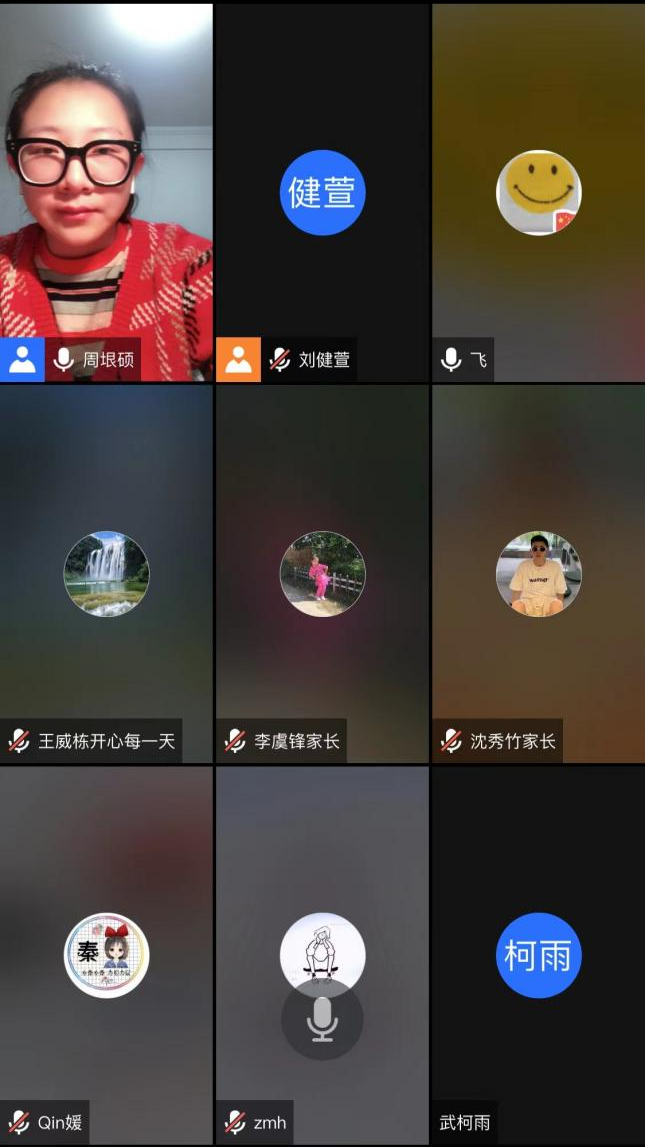This screenshot has height=1147, width=645.
Task: Select 刘健萱's participant tile
Action: point(322,192)
